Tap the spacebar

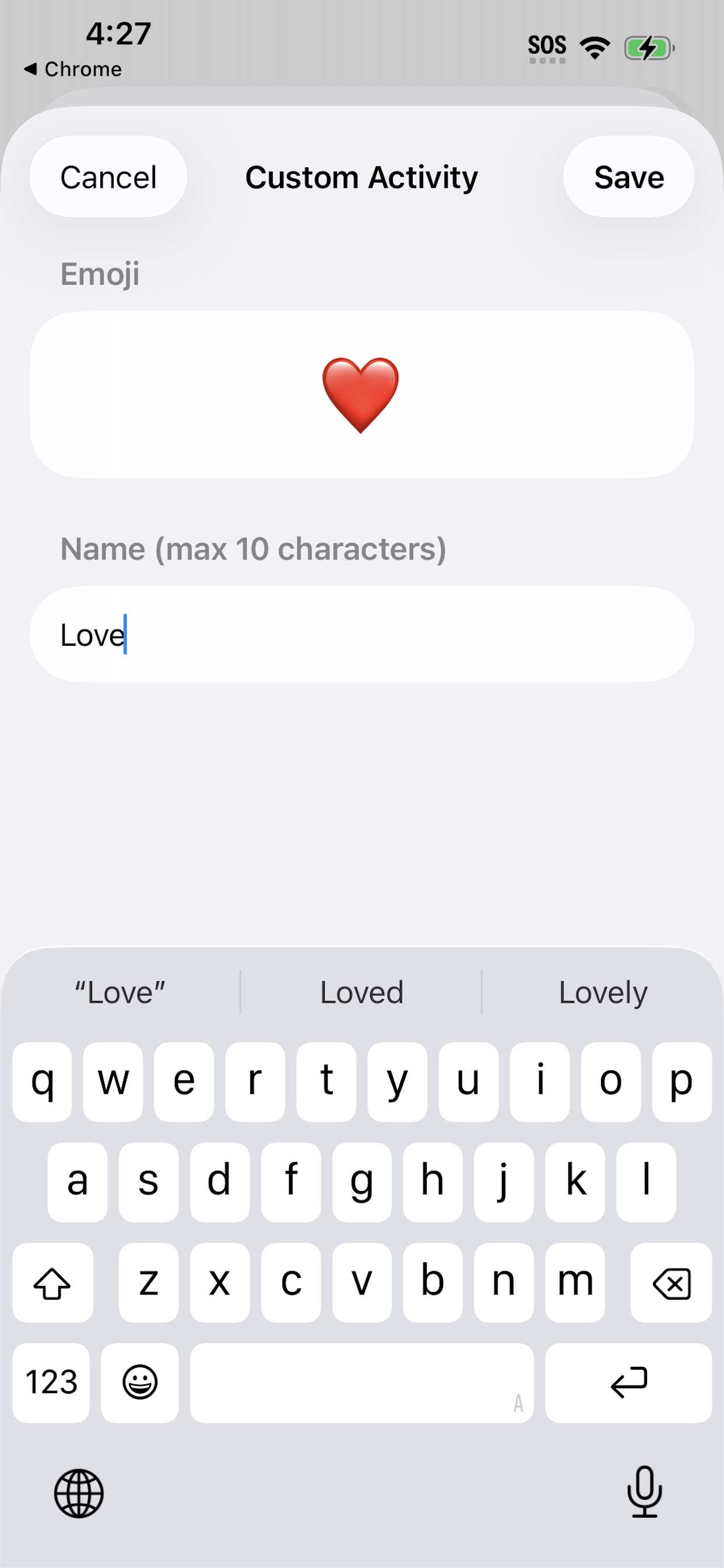[361, 1382]
